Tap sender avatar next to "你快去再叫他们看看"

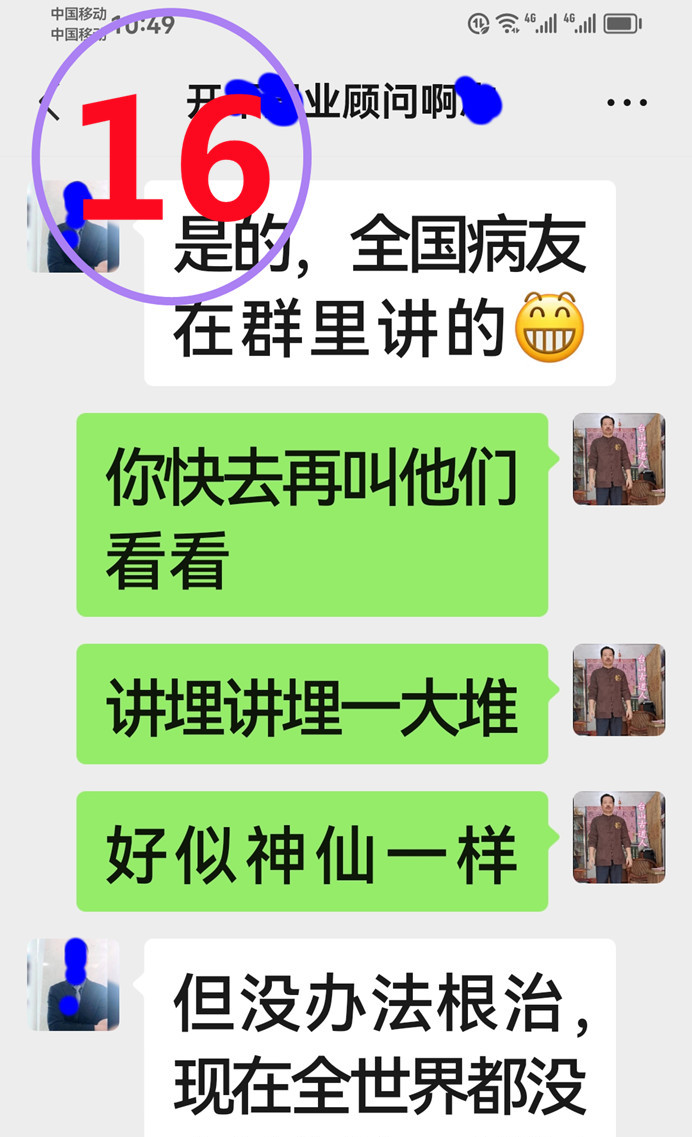click(618, 459)
